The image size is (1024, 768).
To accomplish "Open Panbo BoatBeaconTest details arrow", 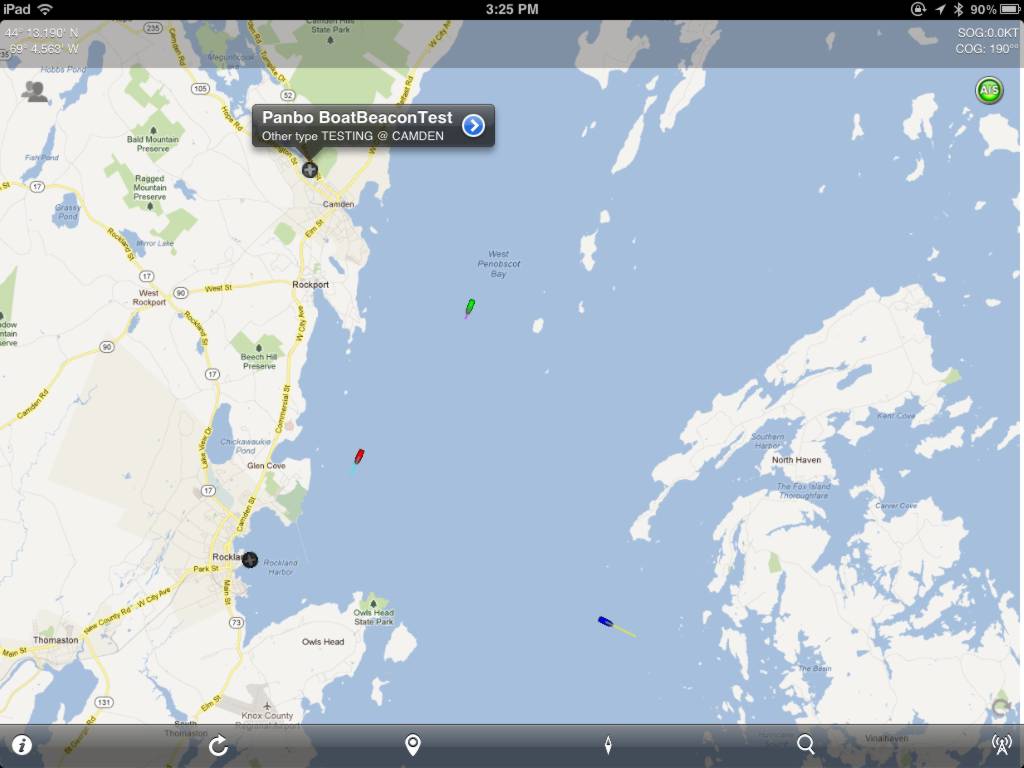I will 473,125.
